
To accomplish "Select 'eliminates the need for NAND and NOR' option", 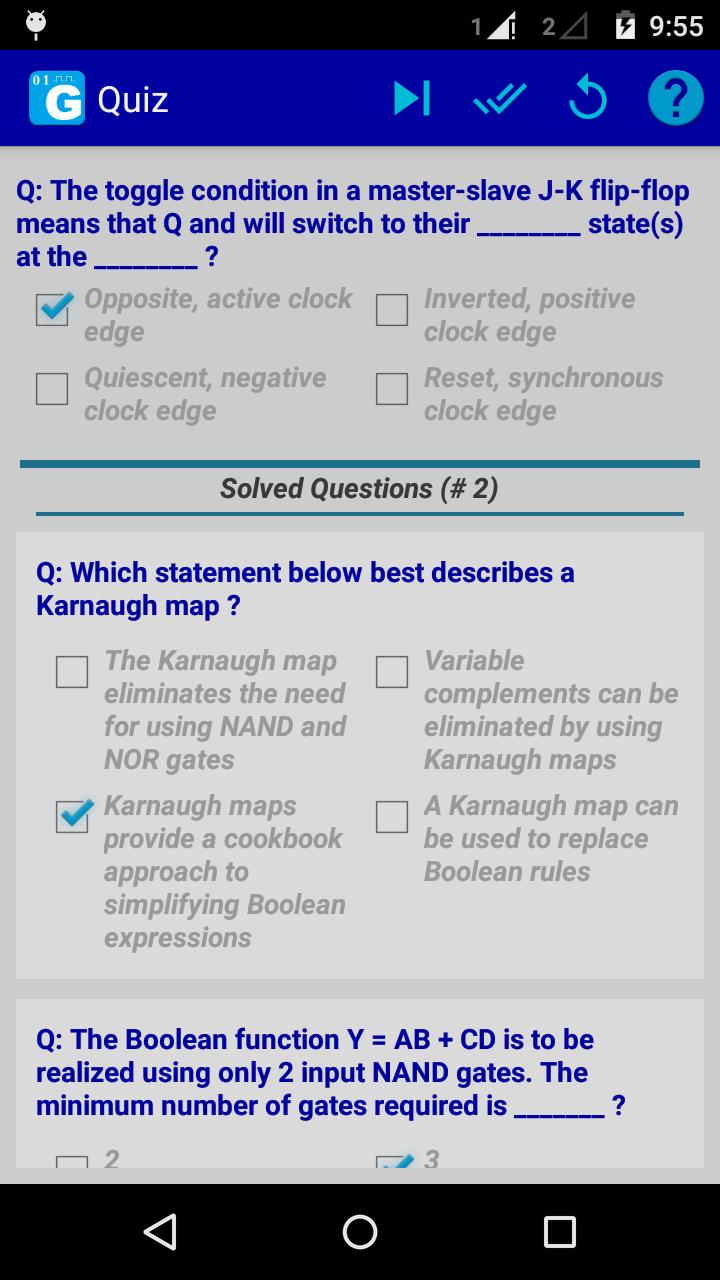I will (72, 672).
